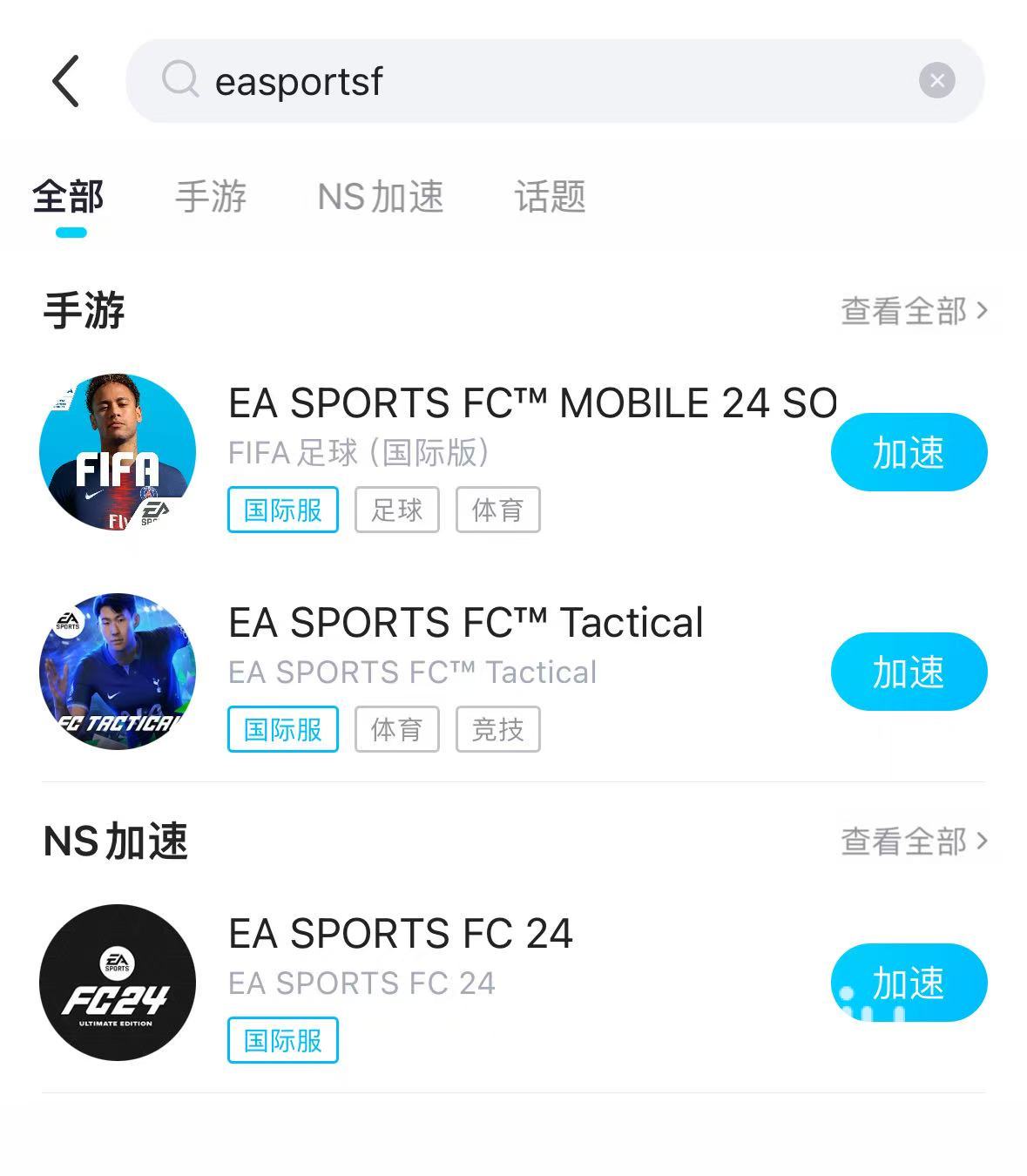Viewport: 1027px width, 1176px height.
Task: Clear the search text
Action: [936, 81]
